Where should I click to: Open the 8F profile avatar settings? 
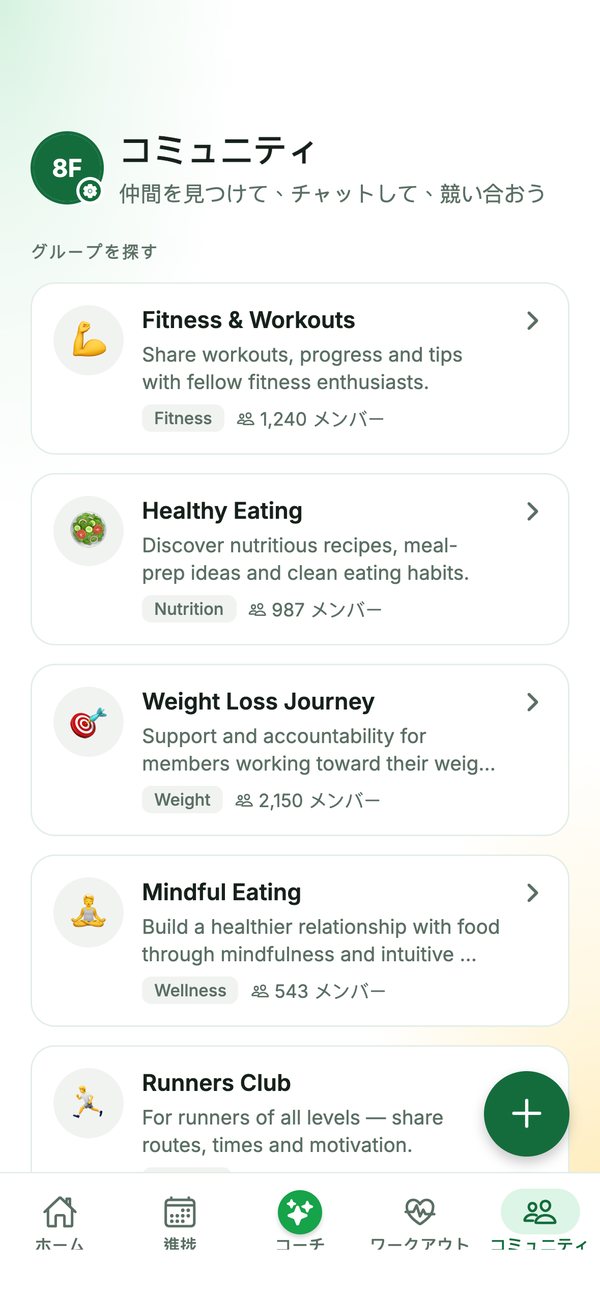pyautogui.click(x=68, y=168)
